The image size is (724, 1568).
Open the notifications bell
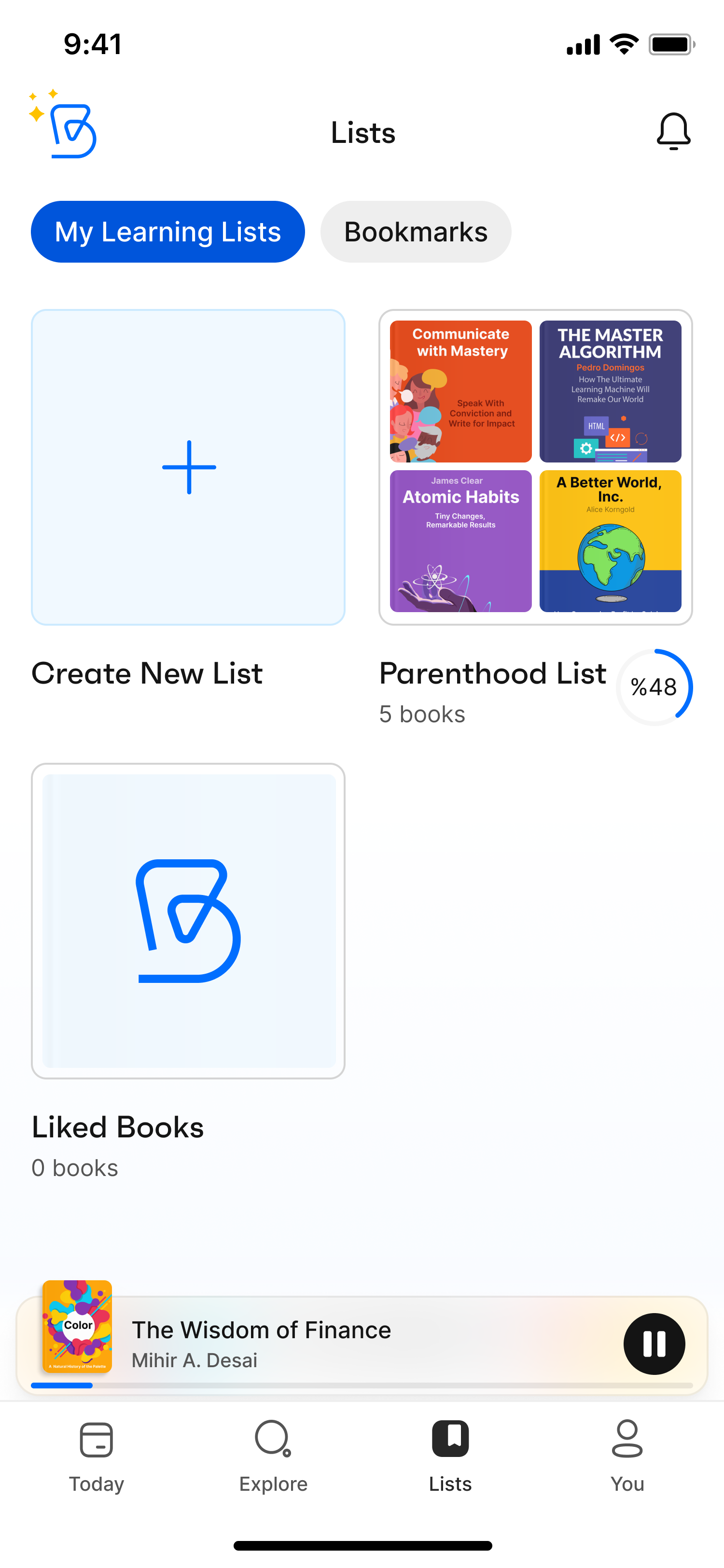[x=673, y=131]
